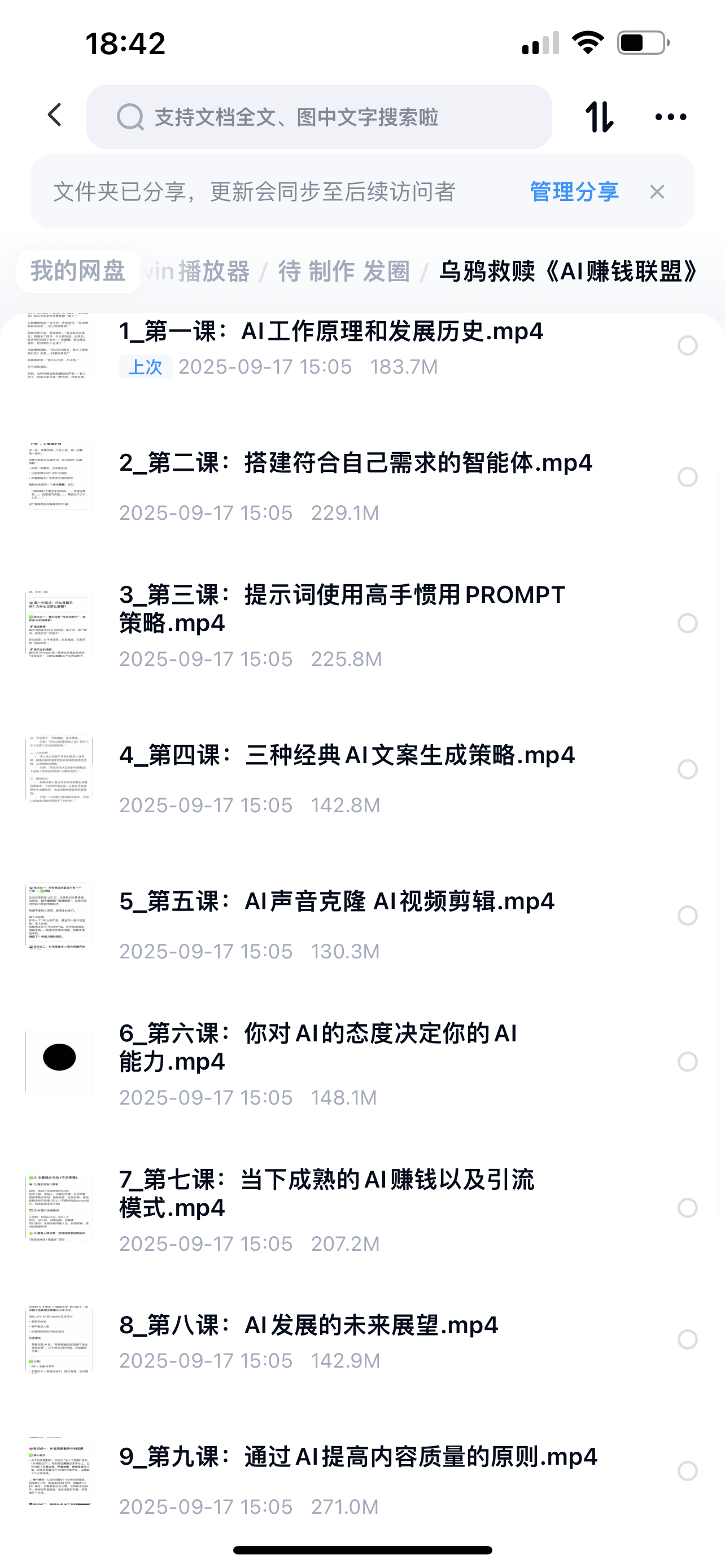Jump to 我的网盘 in breadcrumb
The height and width of the screenshot is (1568, 725).
(x=78, y=271)
